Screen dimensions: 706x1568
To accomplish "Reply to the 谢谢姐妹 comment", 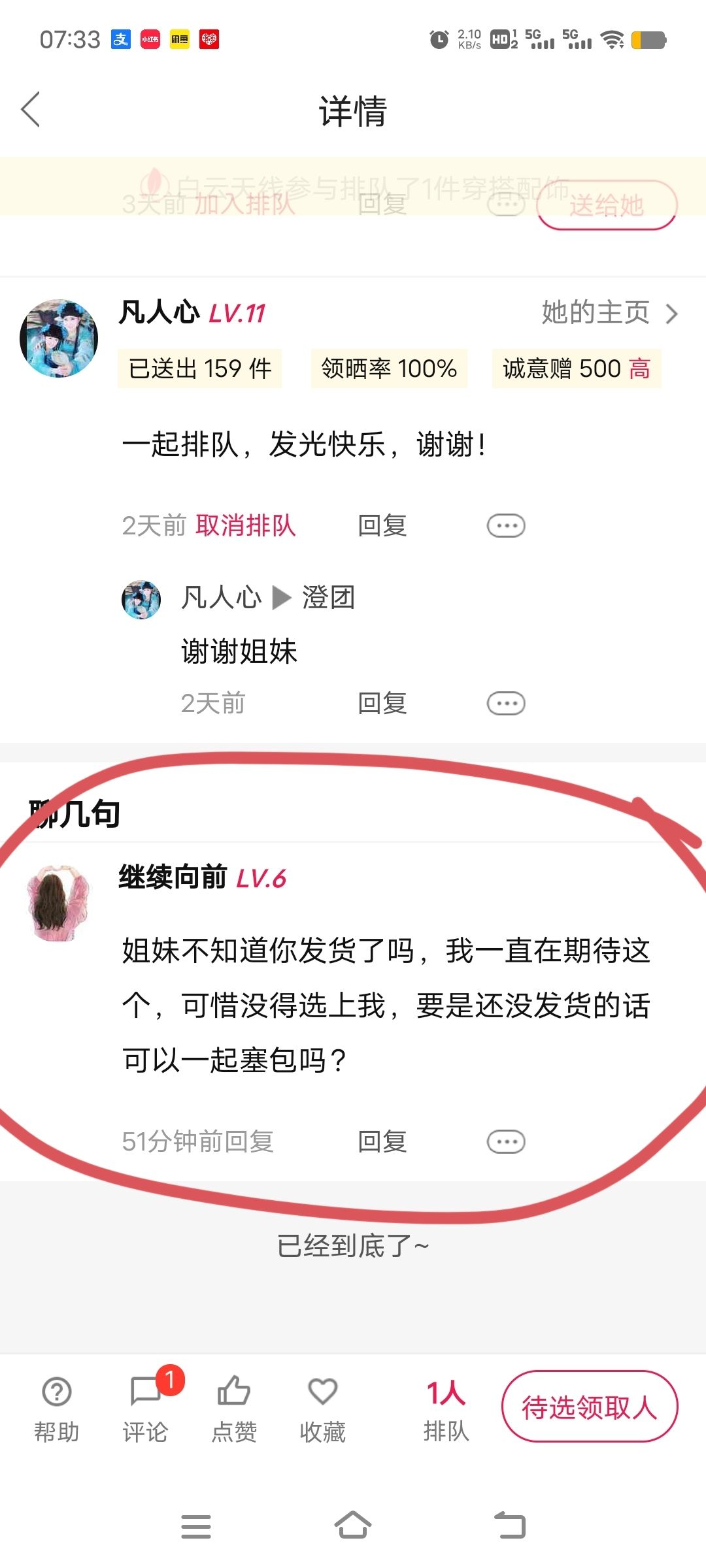I will point(382,704).
